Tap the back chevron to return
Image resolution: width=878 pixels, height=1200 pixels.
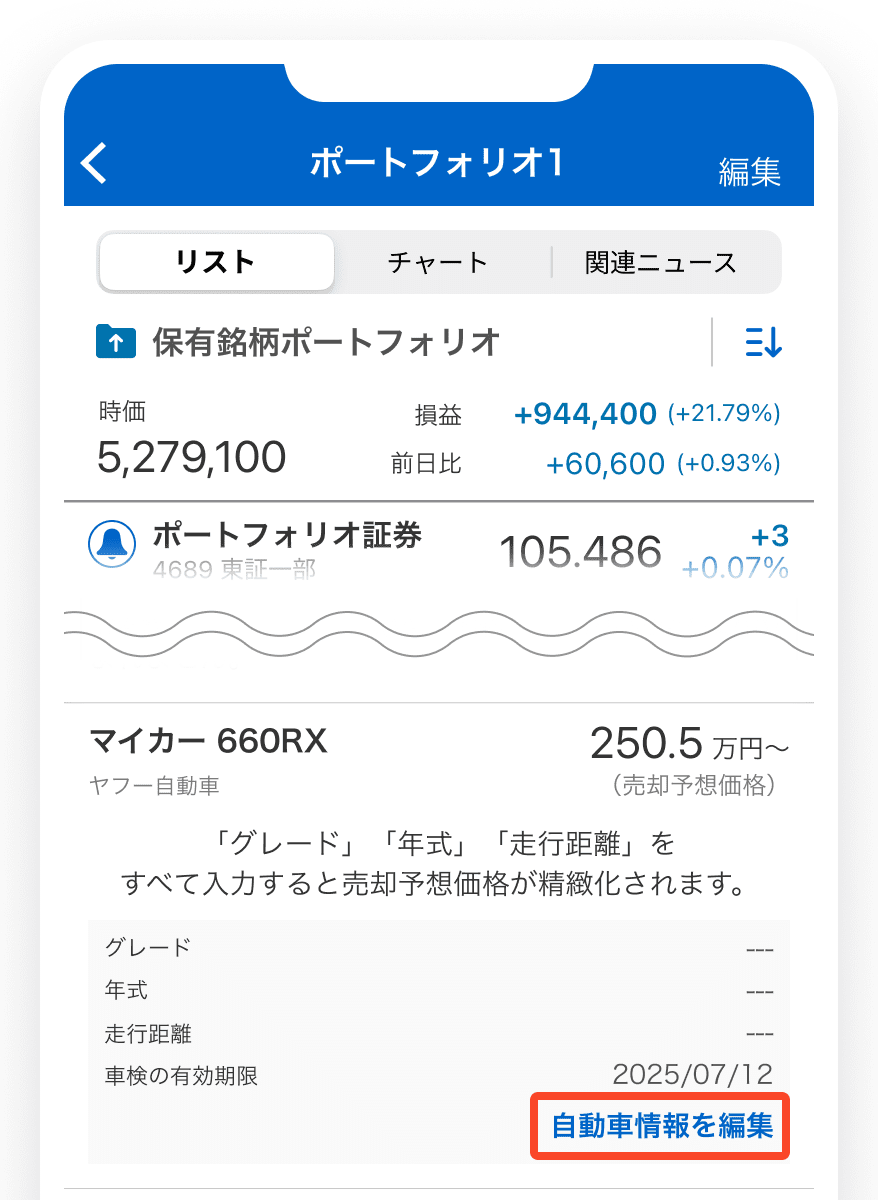coord(92,163)
